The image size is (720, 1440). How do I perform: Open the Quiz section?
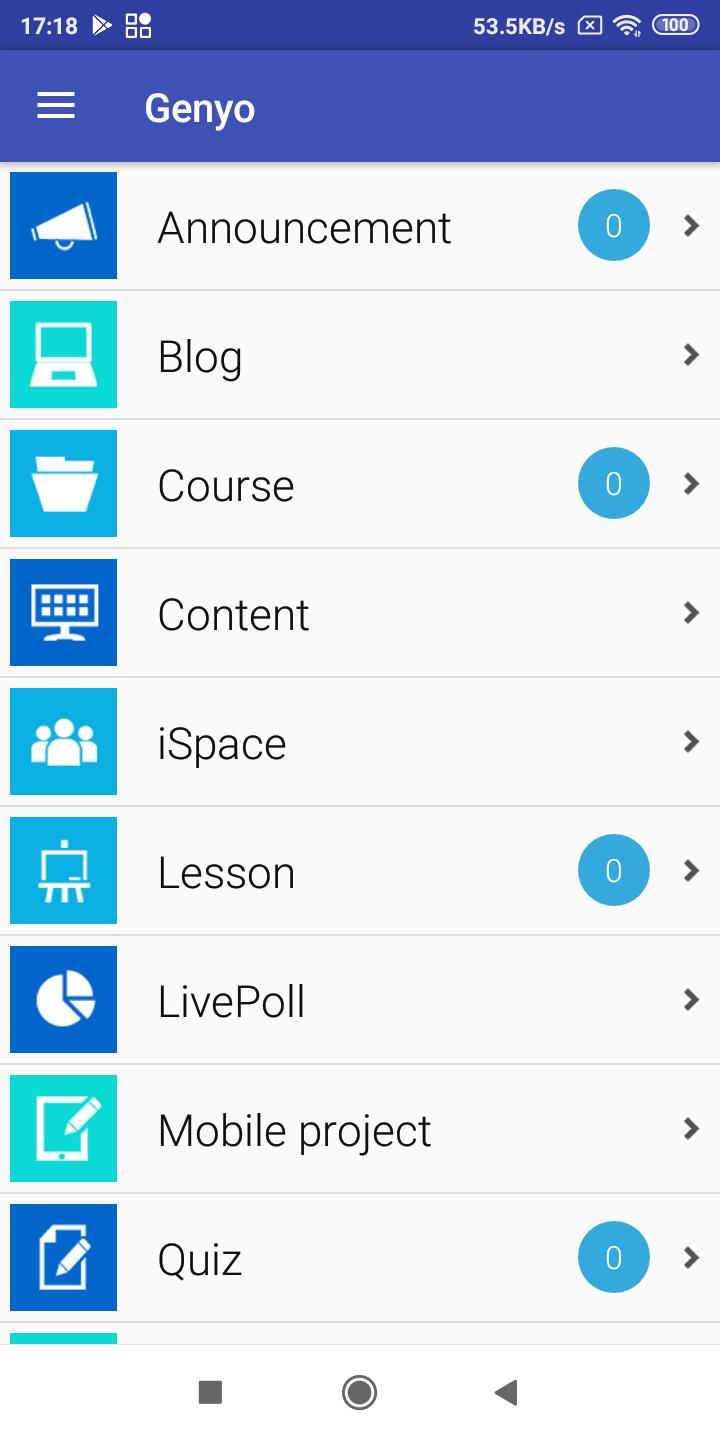coord(200,1260)
